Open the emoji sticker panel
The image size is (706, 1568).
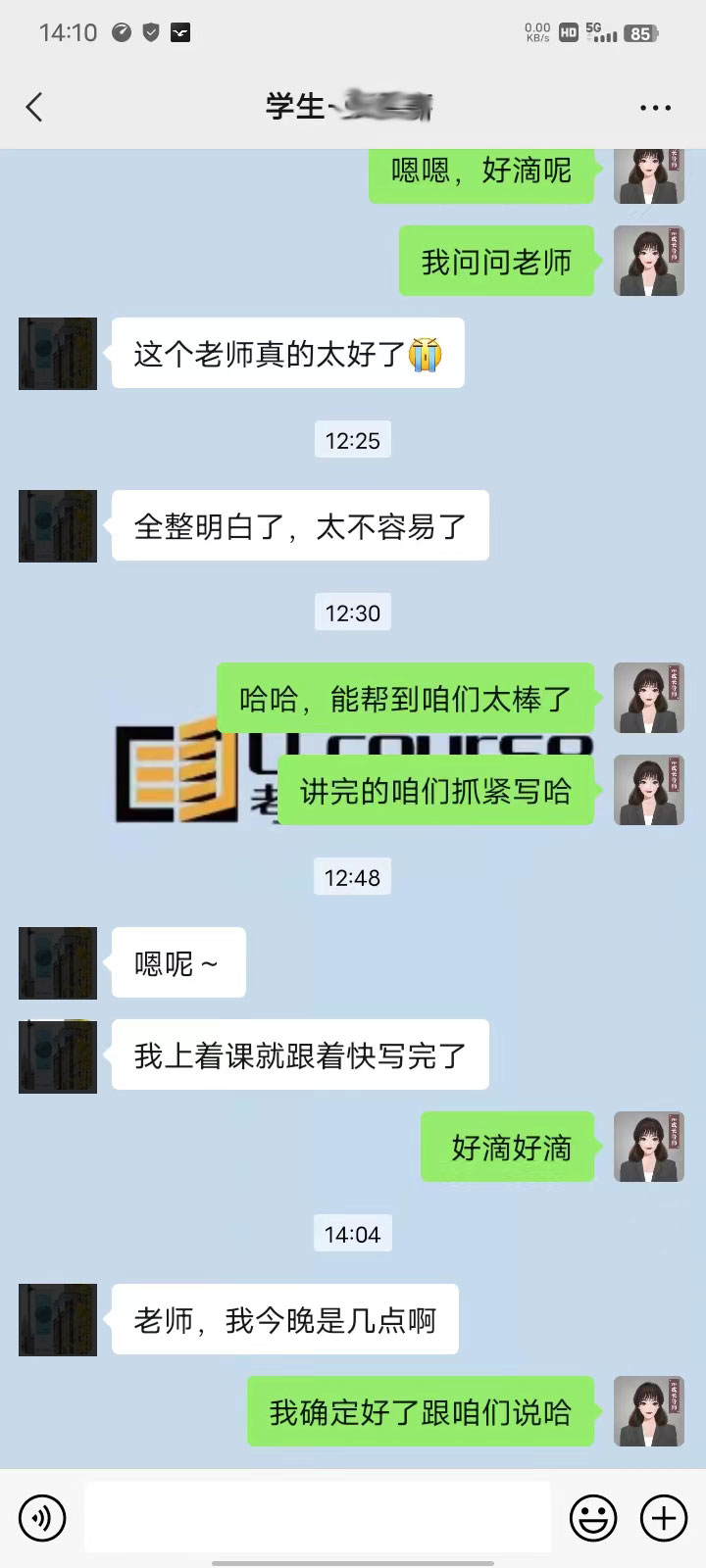pyautogui.click(x=593, y=1518)
